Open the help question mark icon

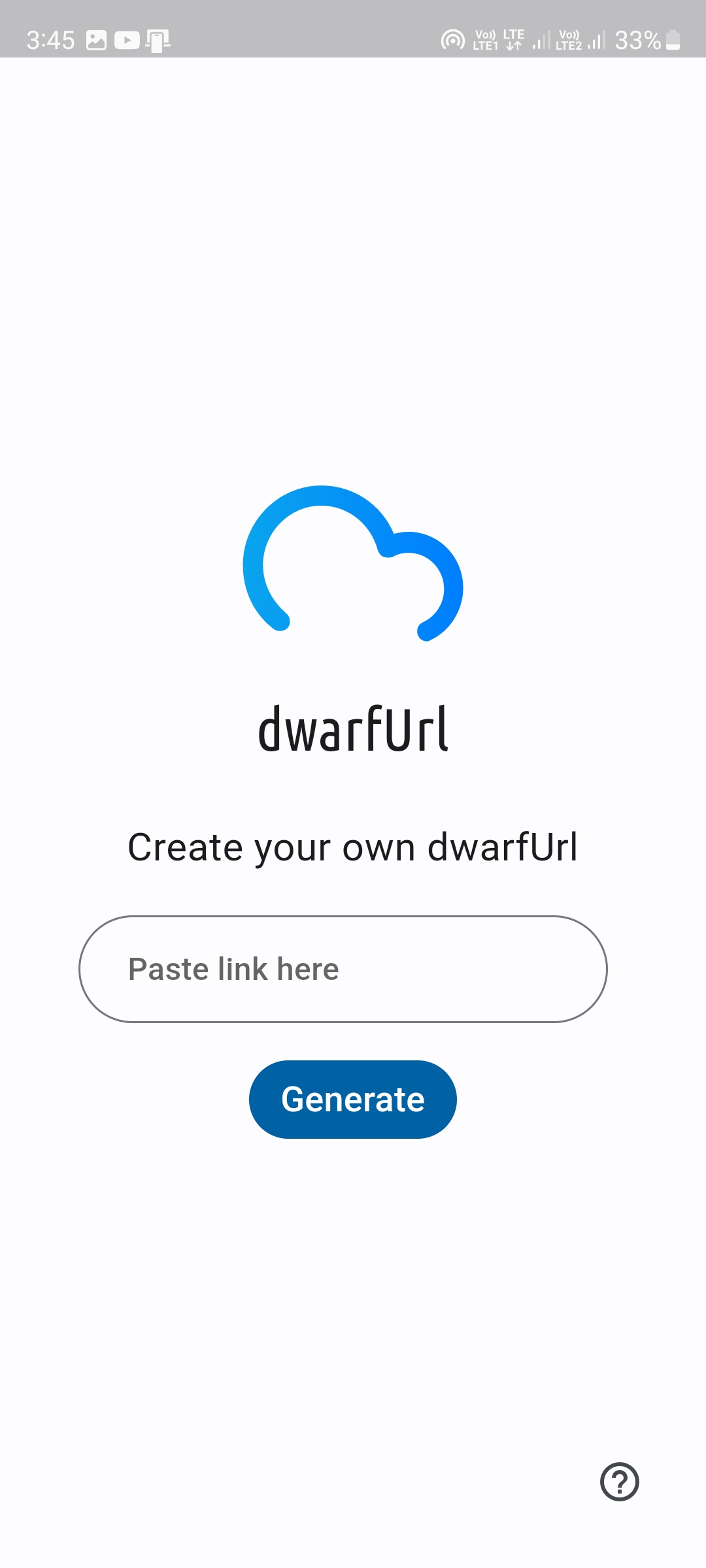tap(619, 1481)
